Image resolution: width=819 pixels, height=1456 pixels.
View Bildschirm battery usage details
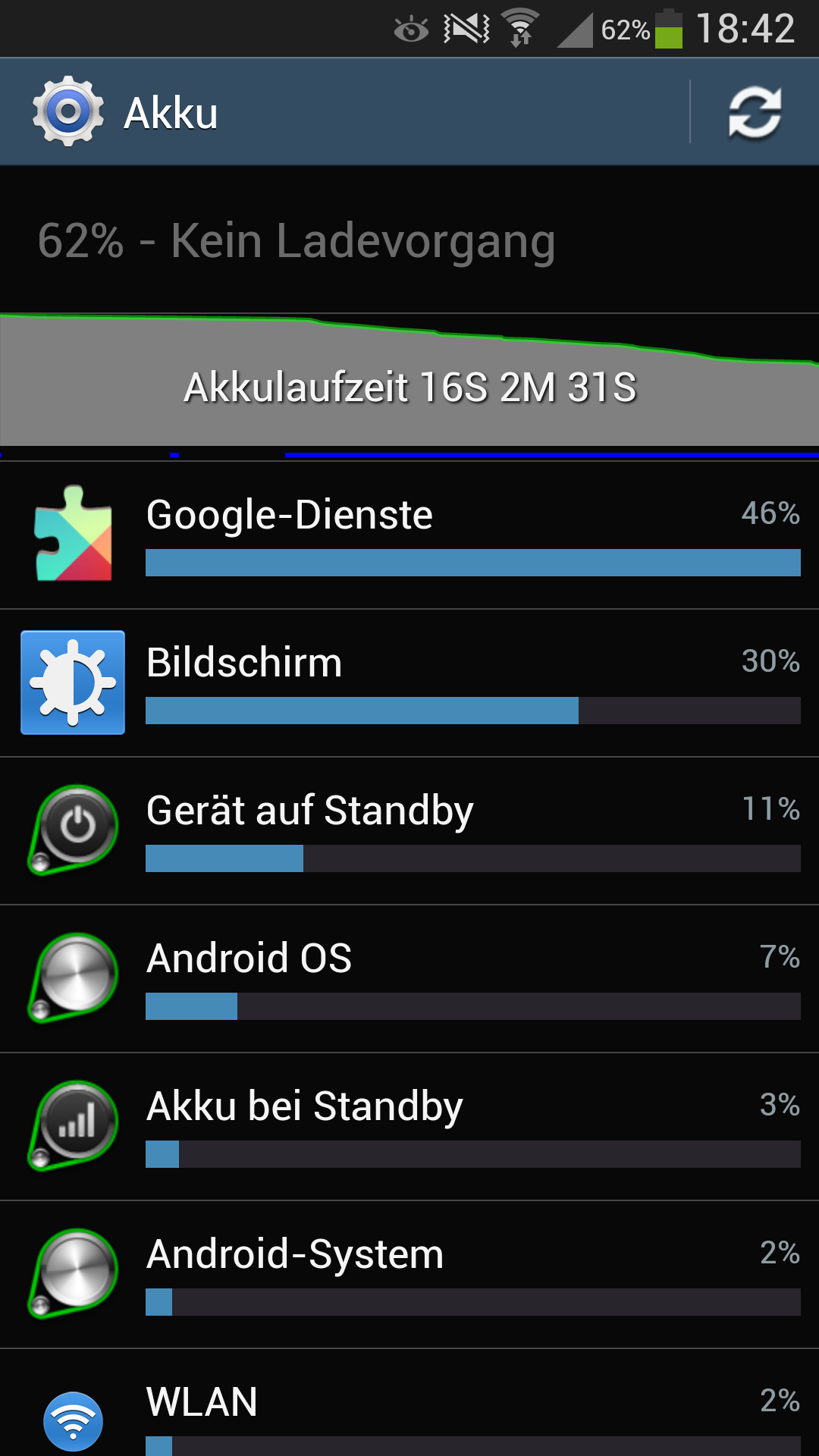point(409,682)
